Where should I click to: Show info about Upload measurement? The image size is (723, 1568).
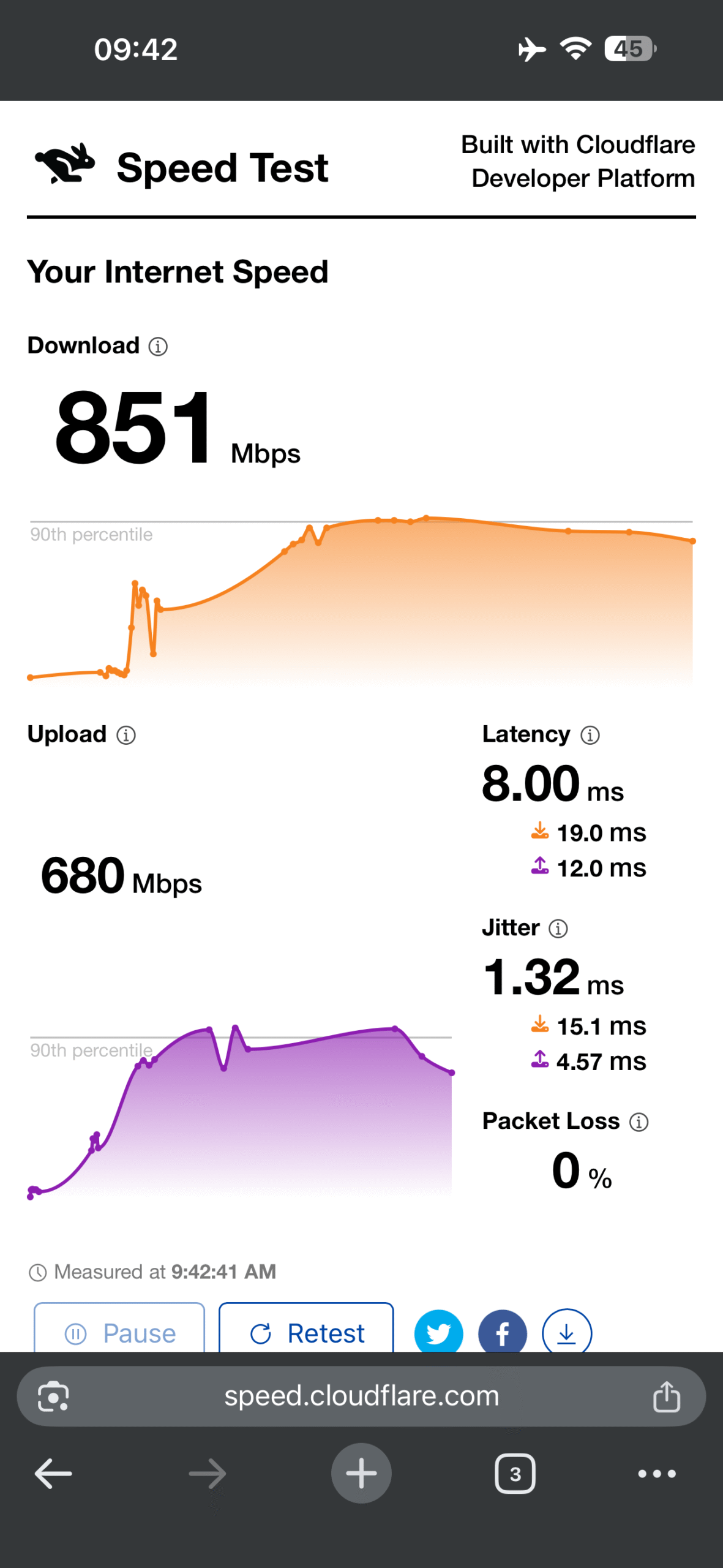(x=126, y=735)
